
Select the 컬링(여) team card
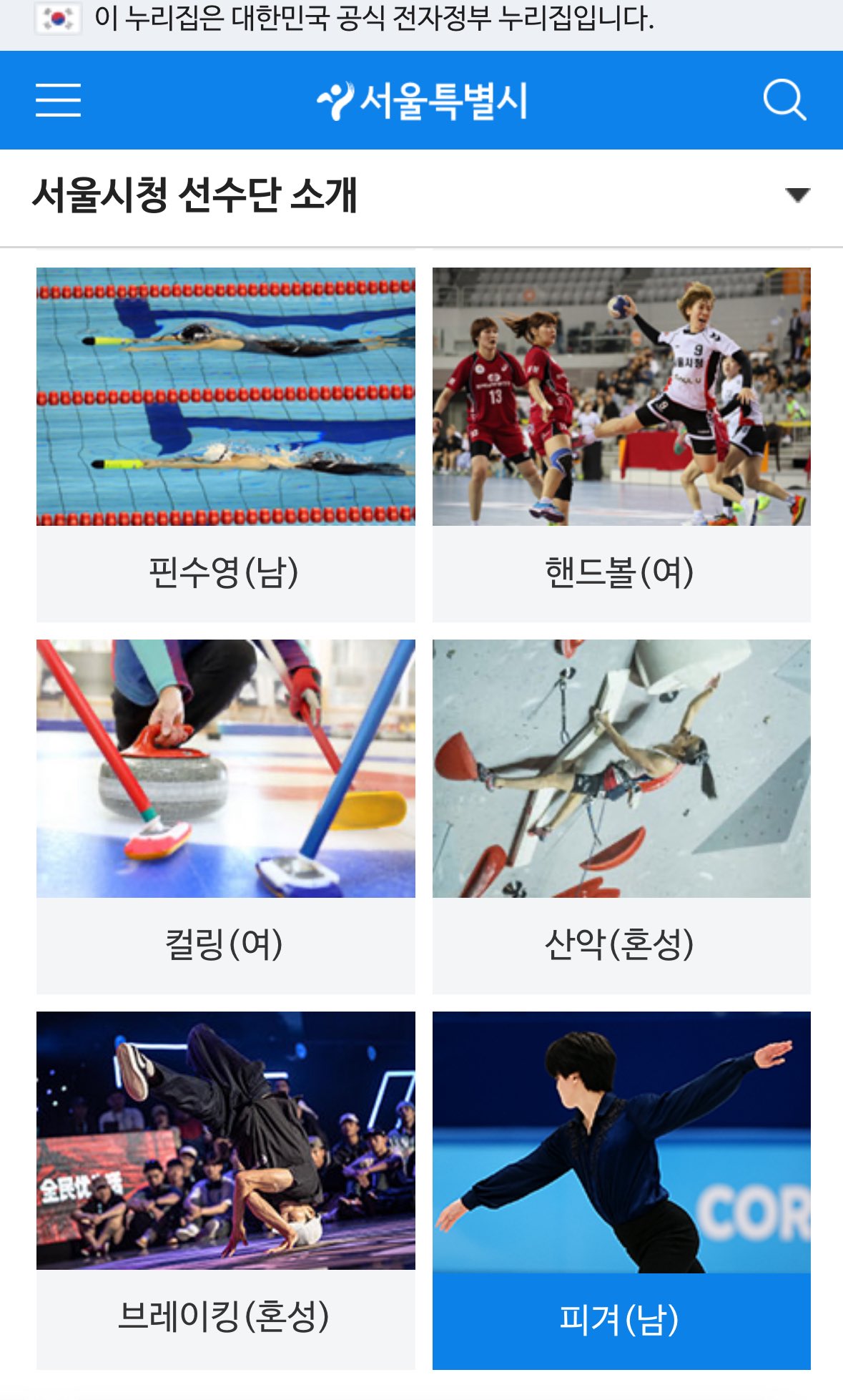[x=226, y=816]
